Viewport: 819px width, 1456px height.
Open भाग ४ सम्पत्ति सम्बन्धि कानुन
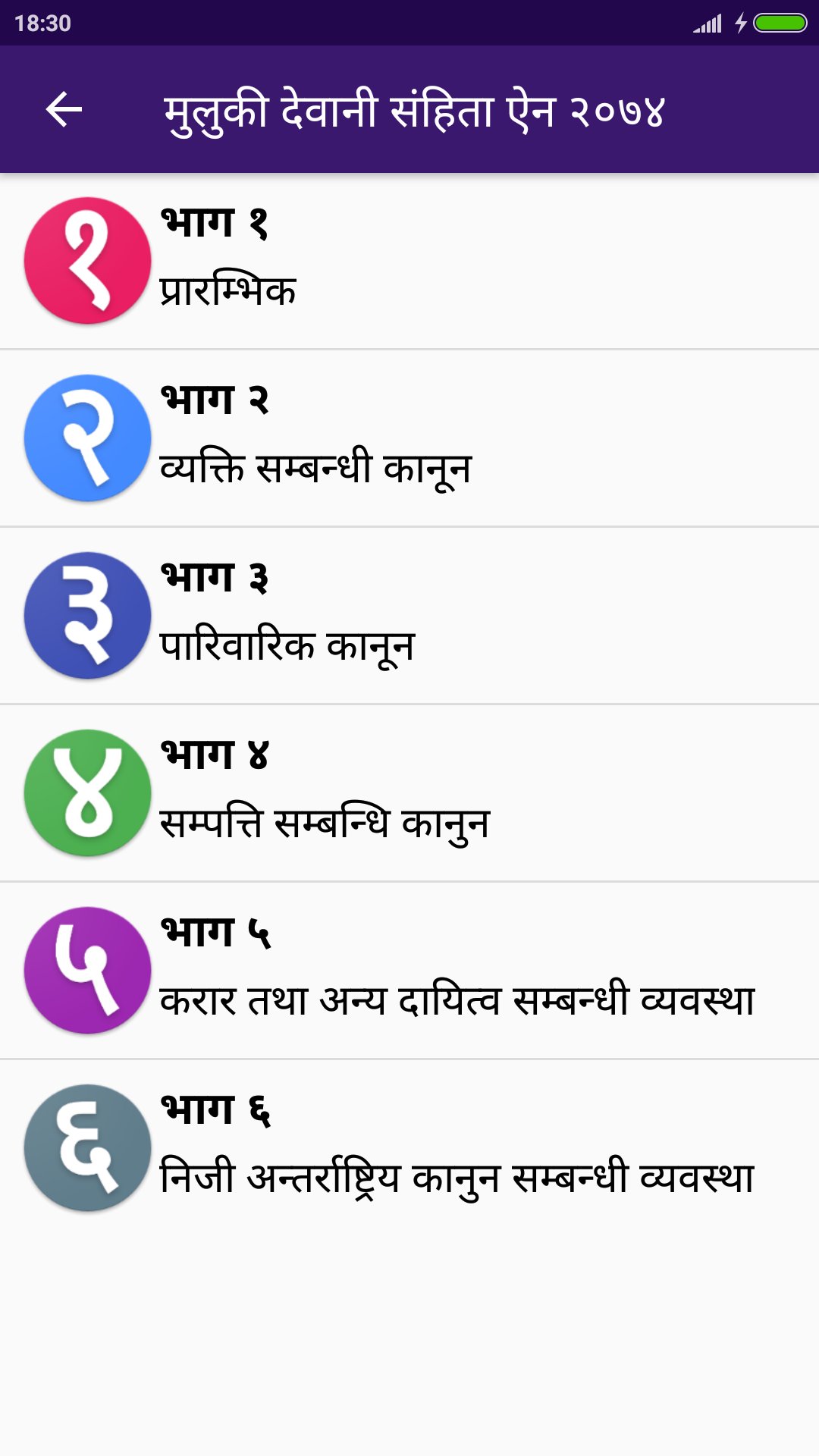click(409, 793)
